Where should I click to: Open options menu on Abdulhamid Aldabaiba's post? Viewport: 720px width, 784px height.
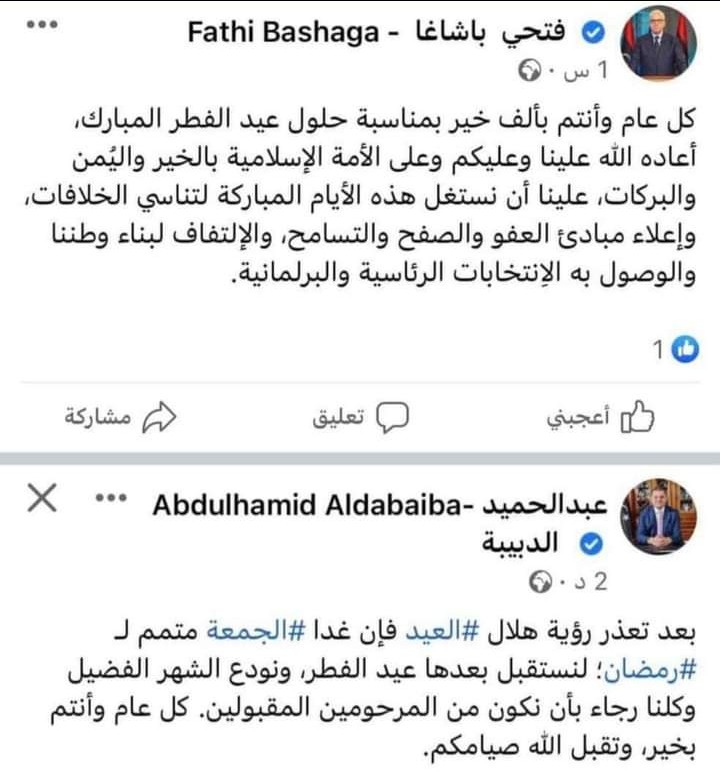click(x=109, y=498)
